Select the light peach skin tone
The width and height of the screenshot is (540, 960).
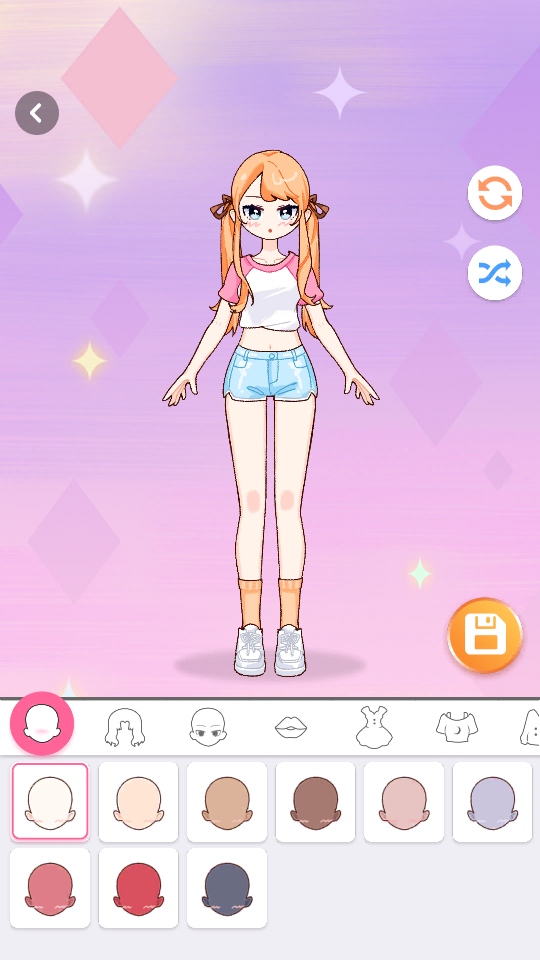pos(138,802)
